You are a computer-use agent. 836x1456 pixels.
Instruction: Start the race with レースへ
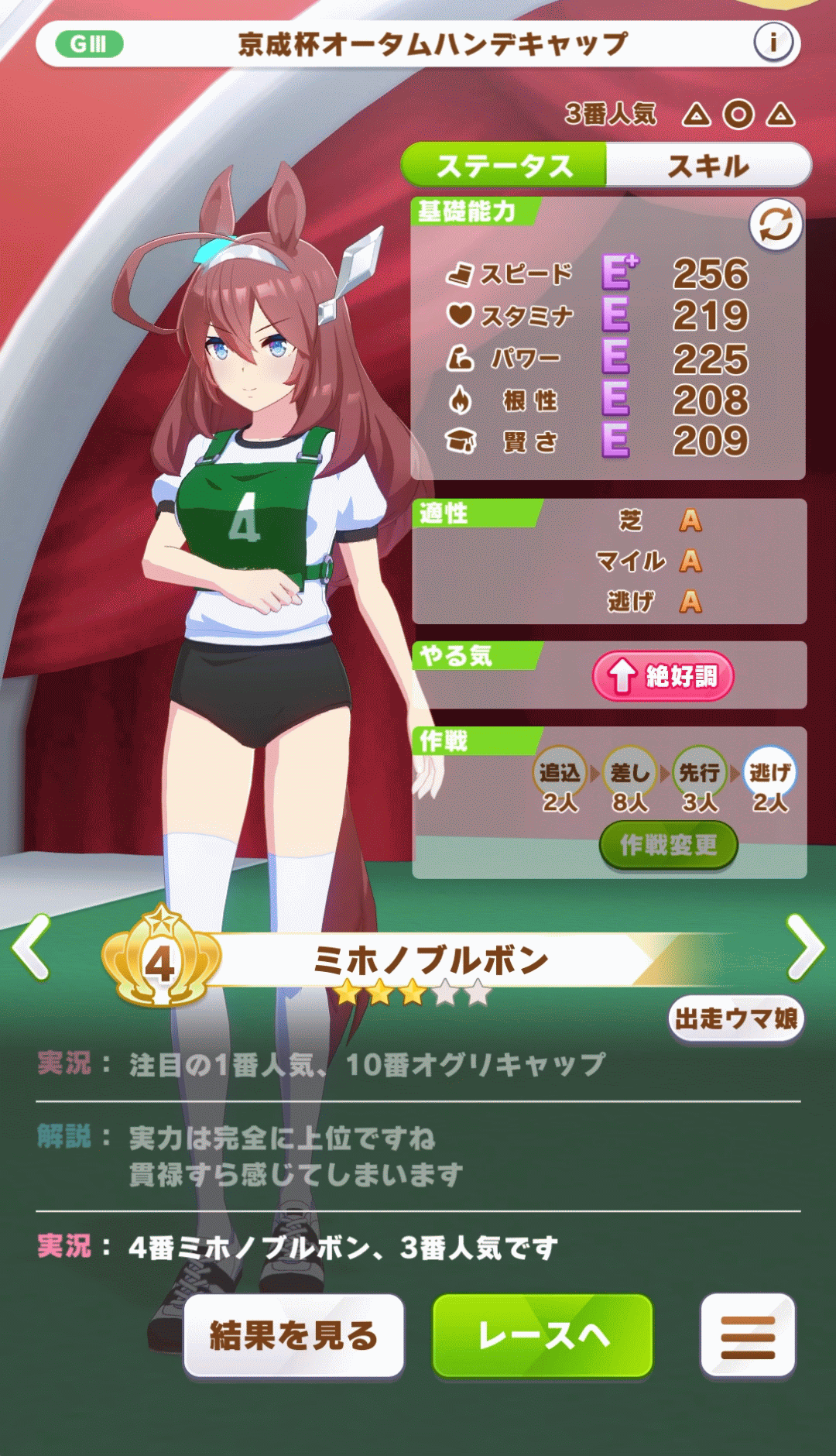[x=543, y=1336]
